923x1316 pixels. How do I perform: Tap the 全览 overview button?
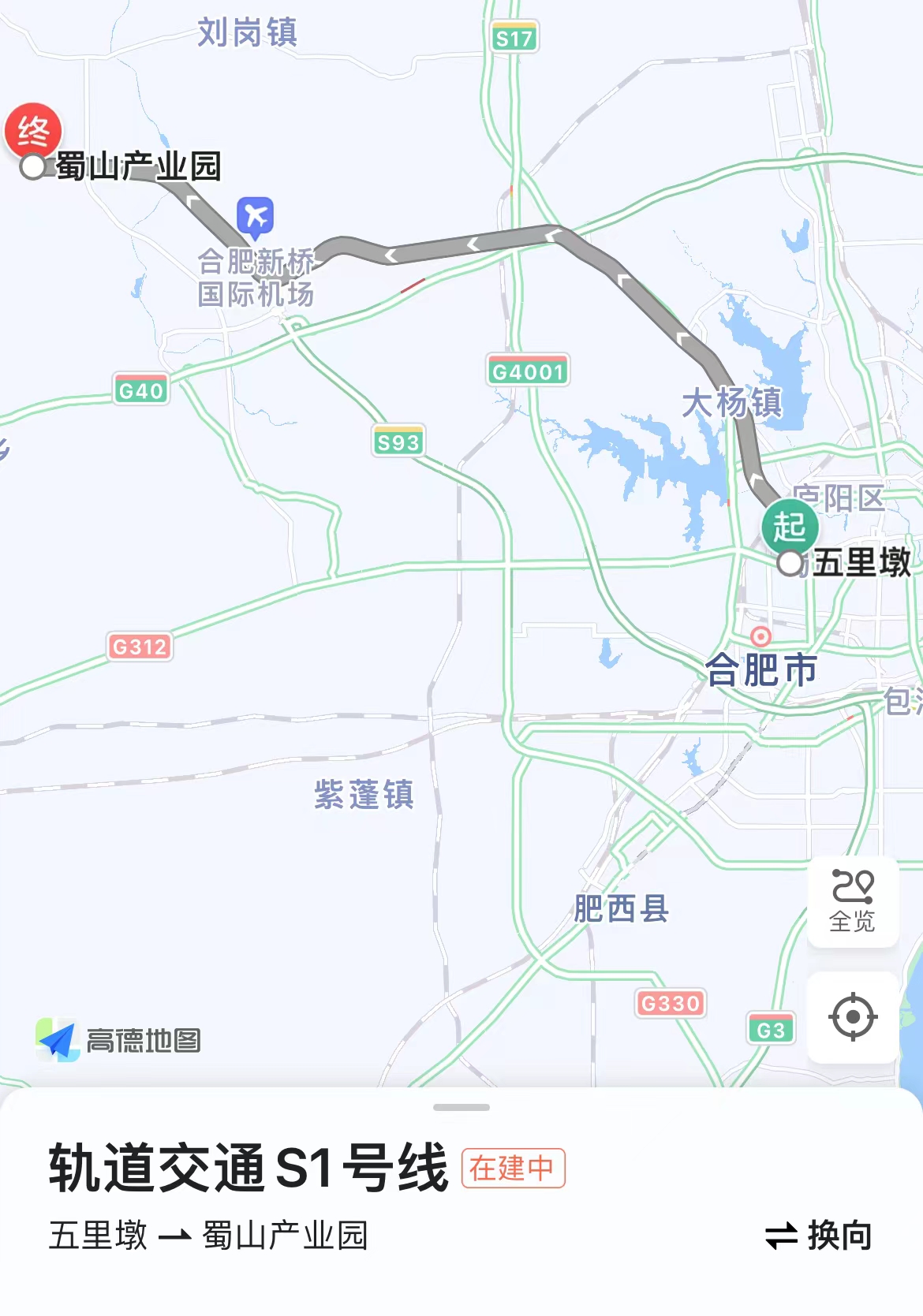point(853,901)
